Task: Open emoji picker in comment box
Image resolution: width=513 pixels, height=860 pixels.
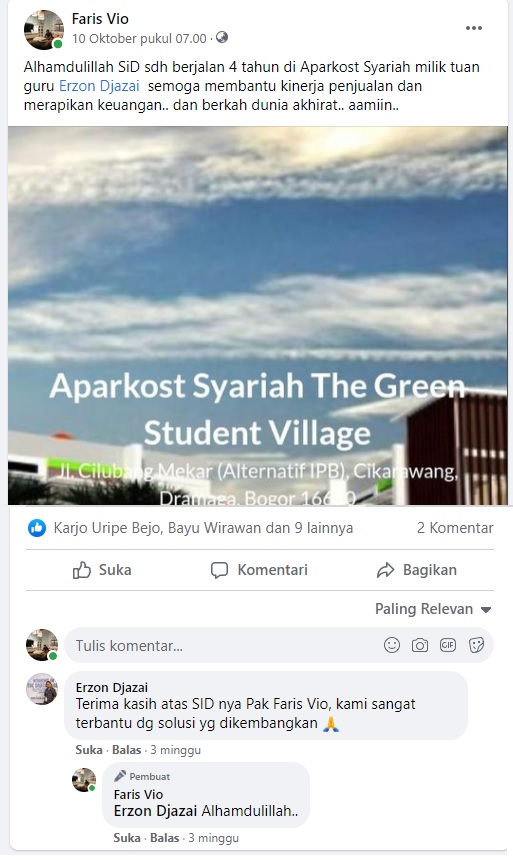Action: 392,645
